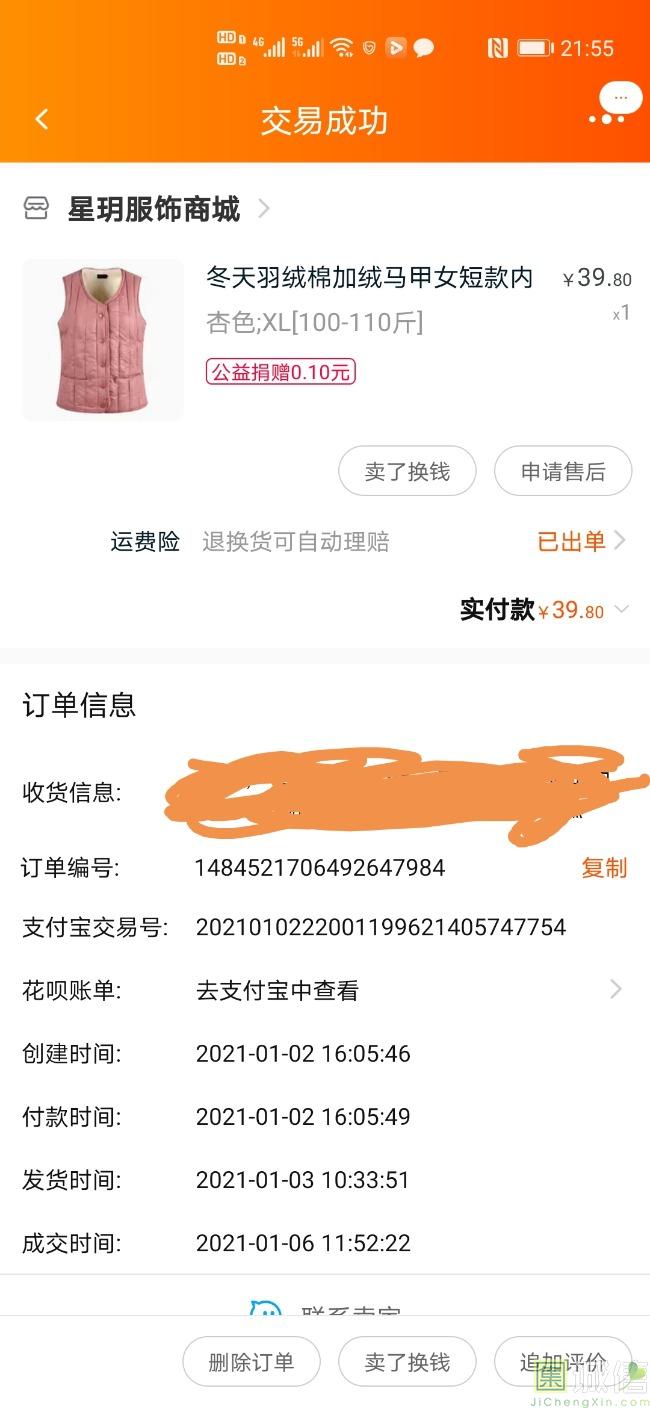Tap 追加评价 to add a review

(563, 1362)
